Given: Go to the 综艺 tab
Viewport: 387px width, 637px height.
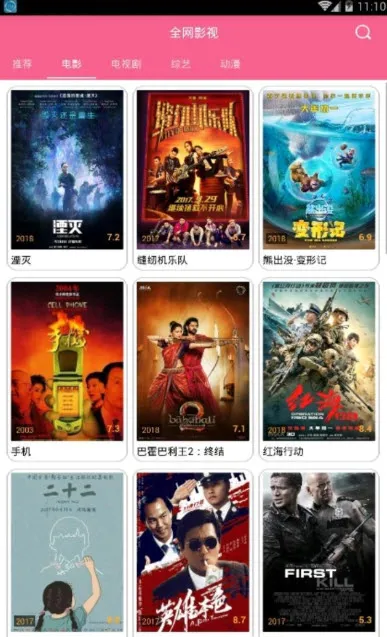Looking at the screenshot, I should tap(180, 64).
